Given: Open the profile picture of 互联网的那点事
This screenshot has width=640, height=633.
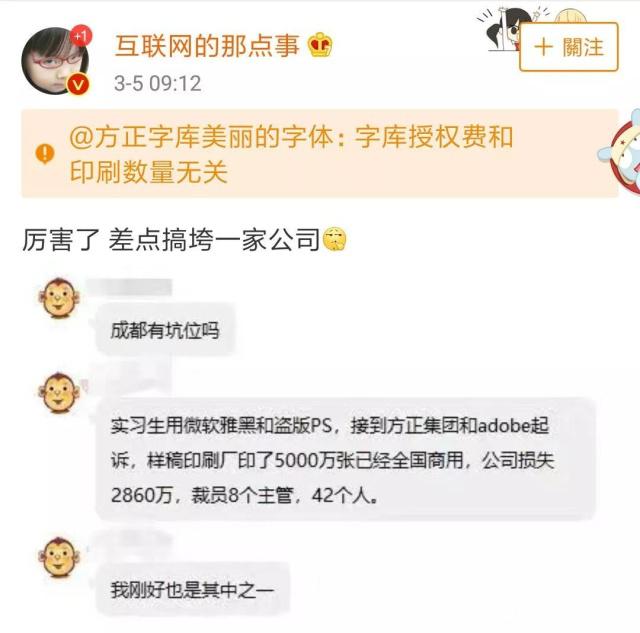Looking at the screenshot, I should (54, 59).
